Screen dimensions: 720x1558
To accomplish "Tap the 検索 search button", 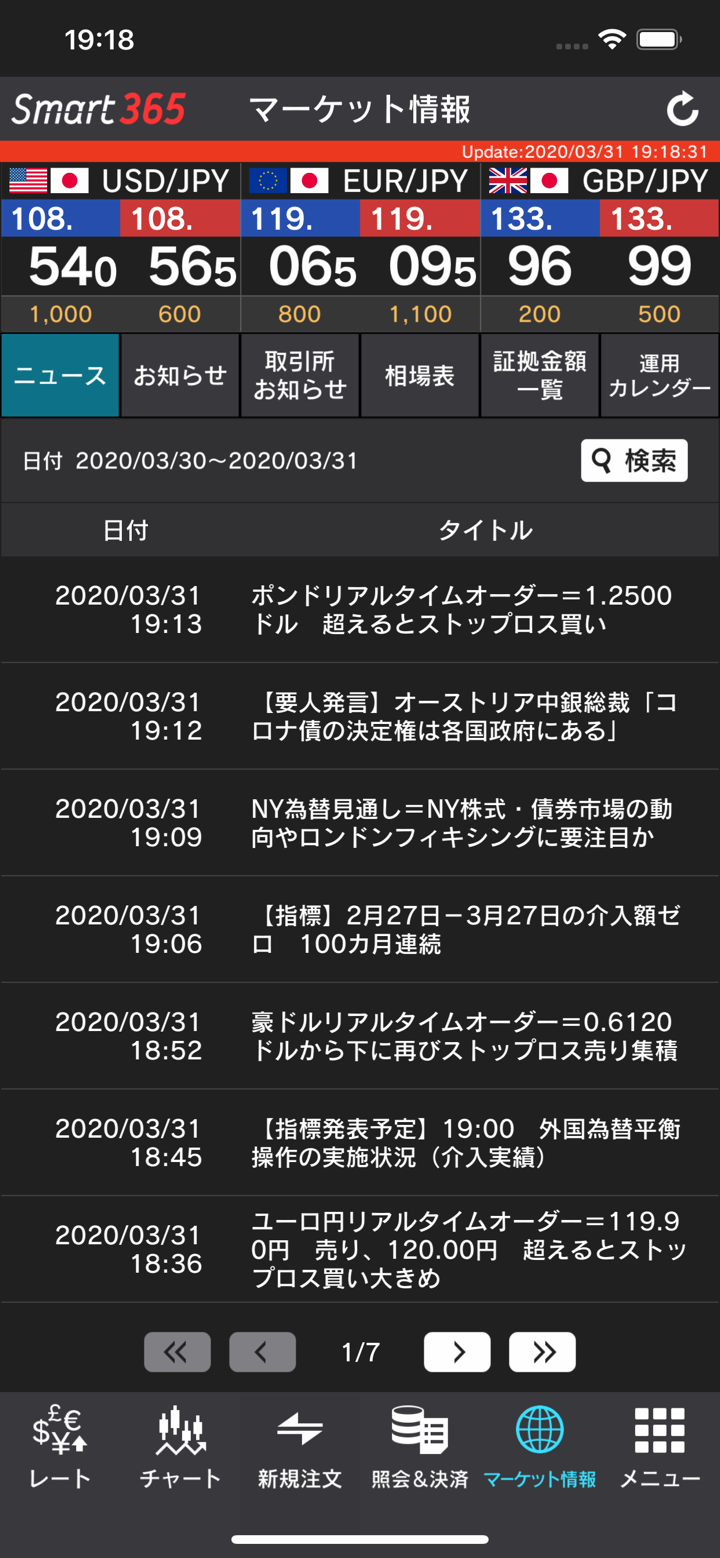I will pos(634,460).
